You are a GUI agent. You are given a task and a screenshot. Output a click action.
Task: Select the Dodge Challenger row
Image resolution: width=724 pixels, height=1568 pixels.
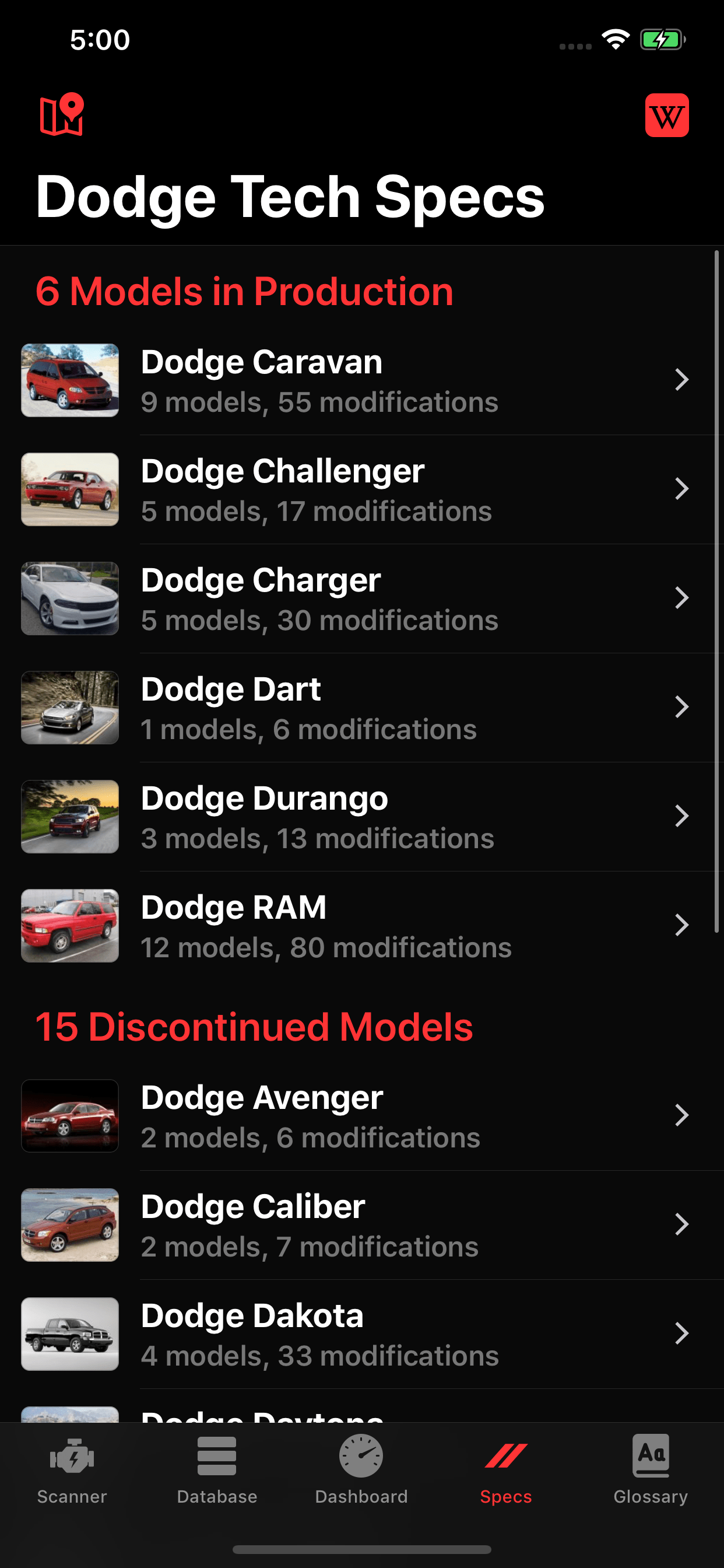click(x=361, y=489)
